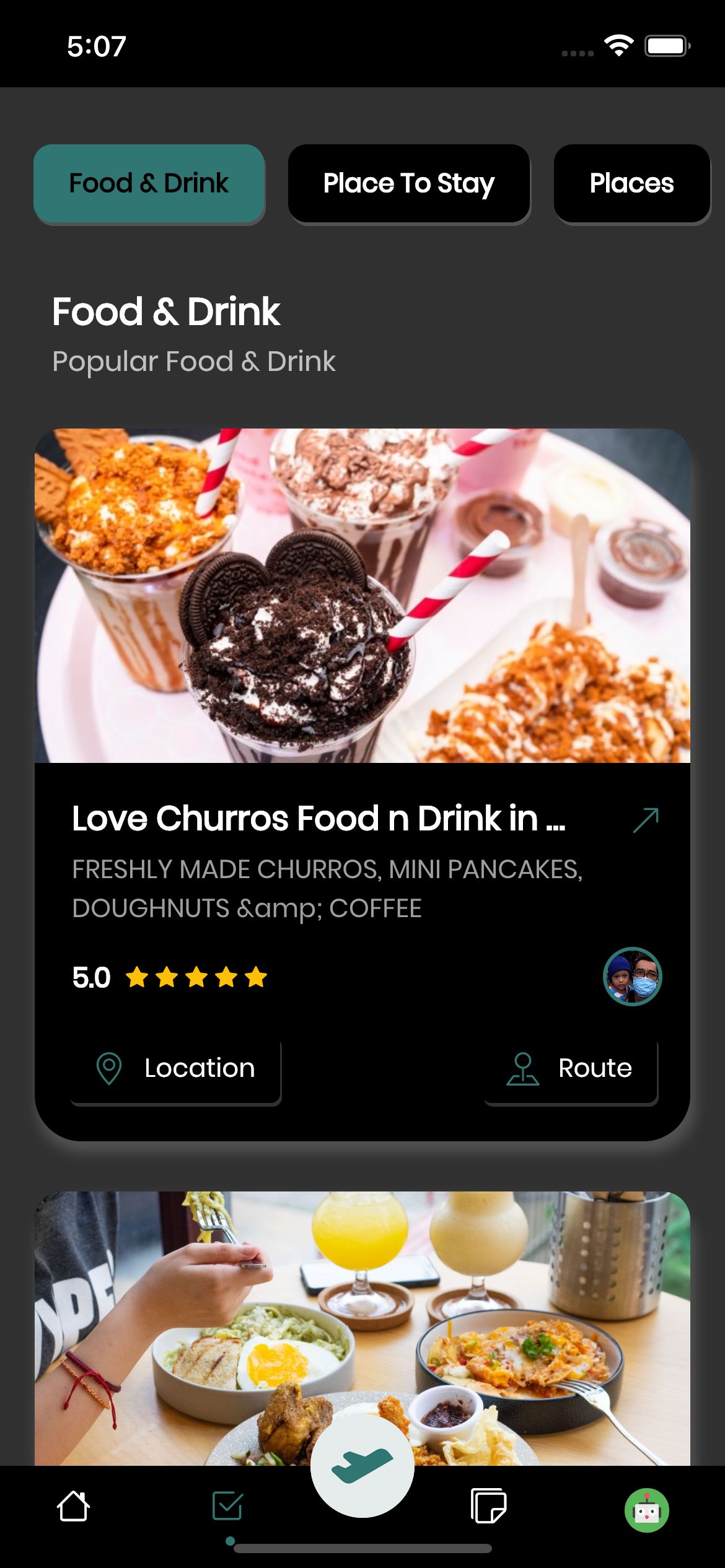Get route to Love Churros
725x1568 pixels.
point(570,1068)
